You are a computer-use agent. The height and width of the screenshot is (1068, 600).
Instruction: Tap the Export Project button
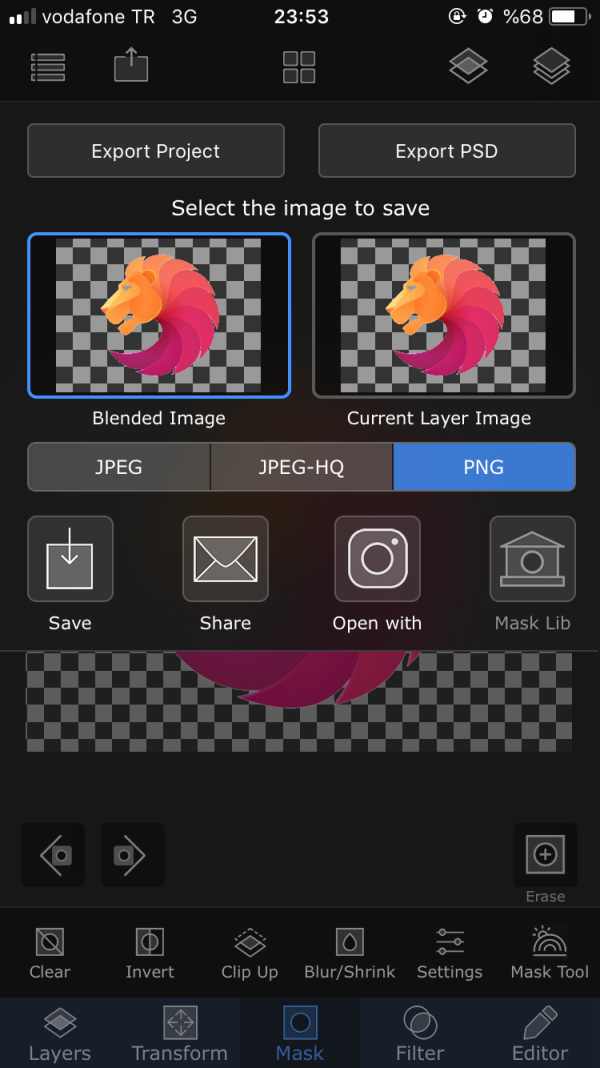coord(155,151)
